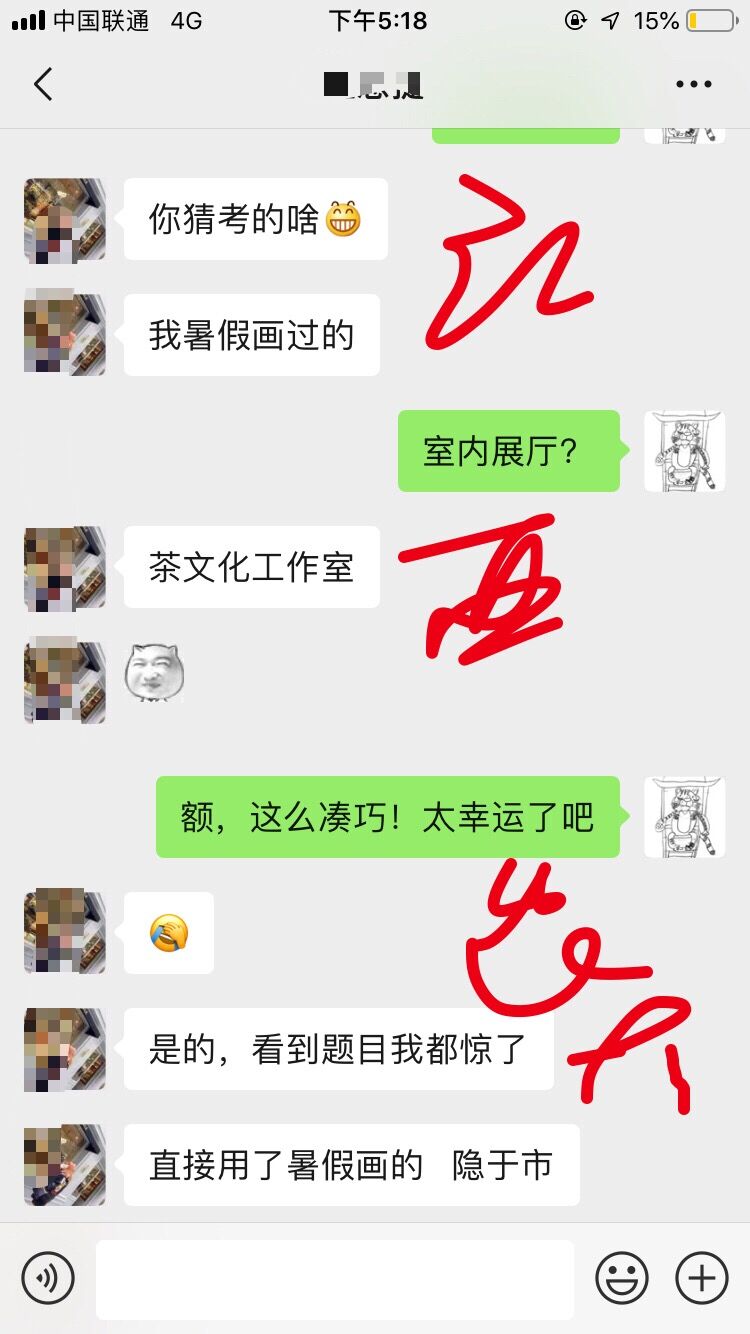Open the plus attachments menu
This screenshot has height=1334, width=750.
pos(702,1278)
